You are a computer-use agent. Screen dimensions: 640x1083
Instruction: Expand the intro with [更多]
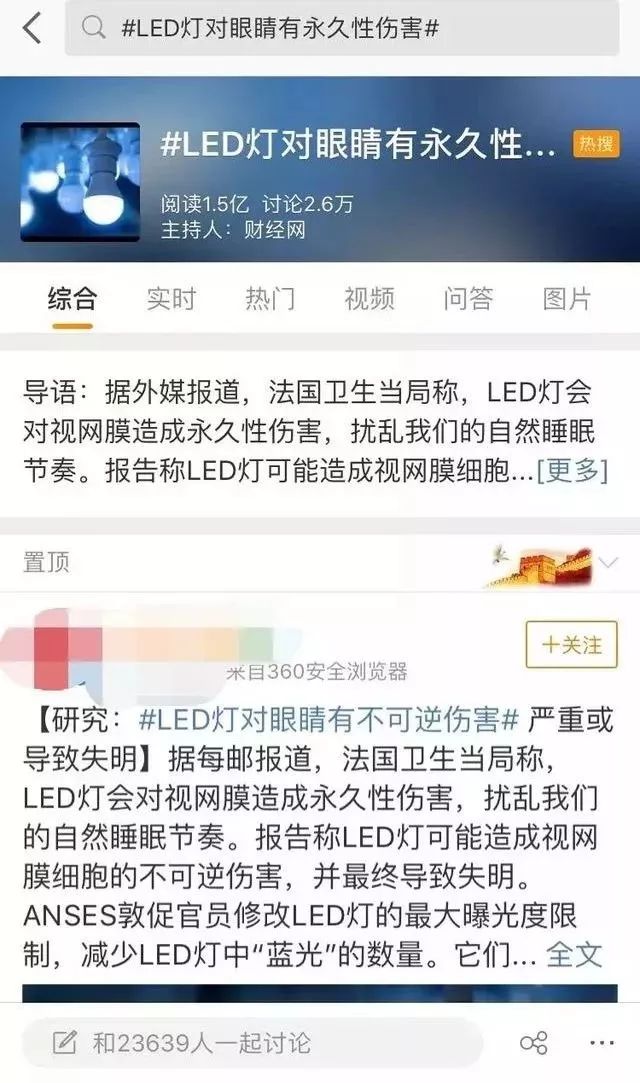pos(571,470)
